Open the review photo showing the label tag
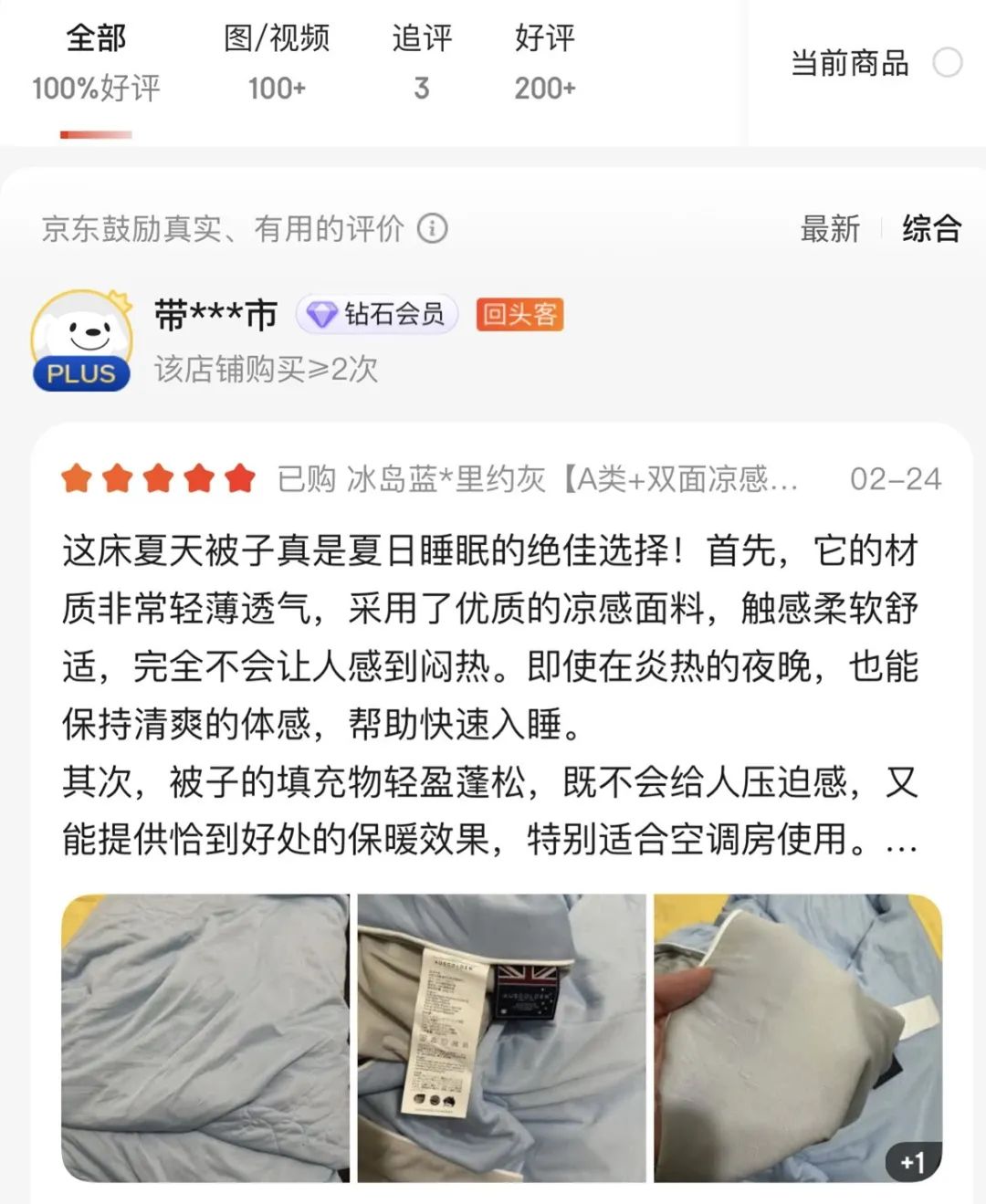This screenshot has width=986, height=1204. 501,1038
